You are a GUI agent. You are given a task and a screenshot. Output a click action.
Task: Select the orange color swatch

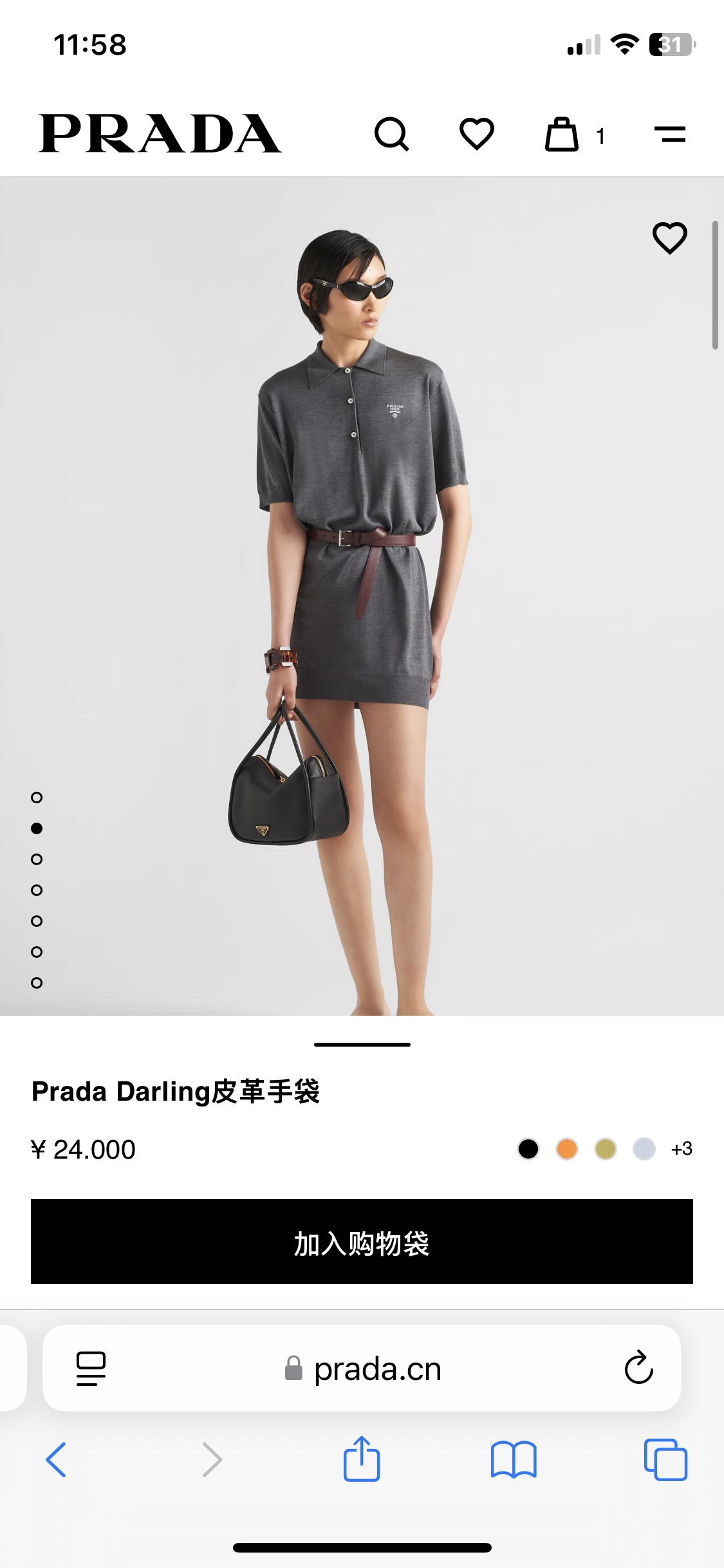click(x=567, y=1149)
